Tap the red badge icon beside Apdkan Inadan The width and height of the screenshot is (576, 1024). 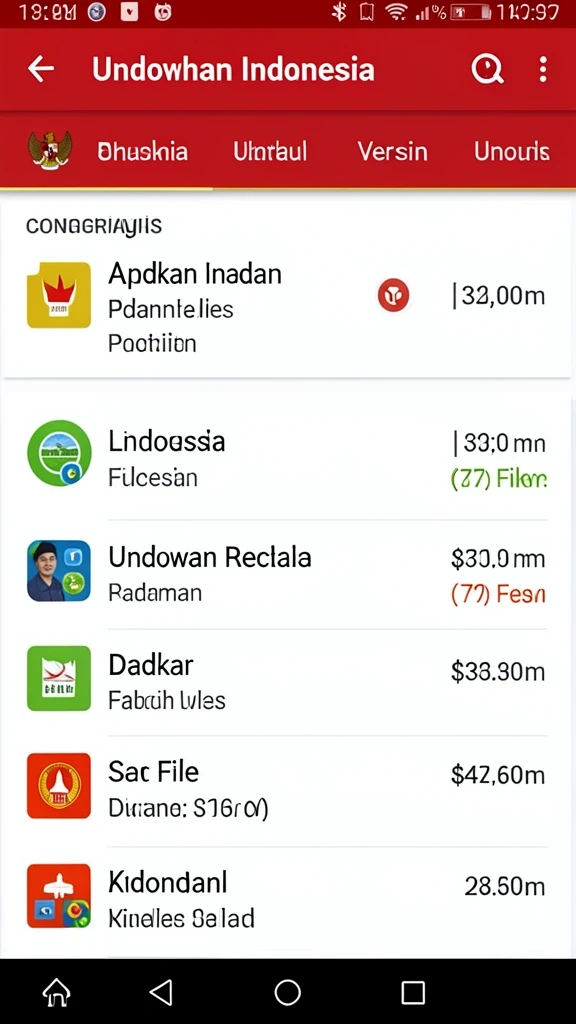393,296
